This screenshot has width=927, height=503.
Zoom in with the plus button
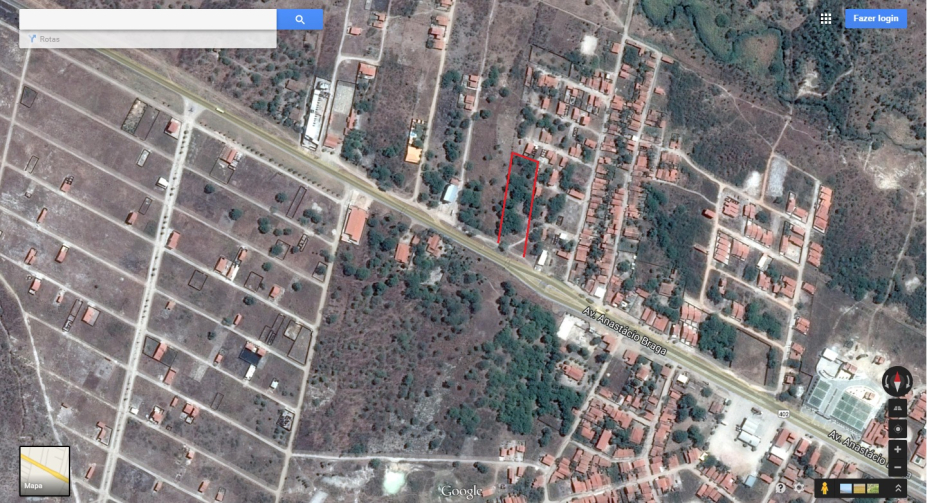(897, 450)
